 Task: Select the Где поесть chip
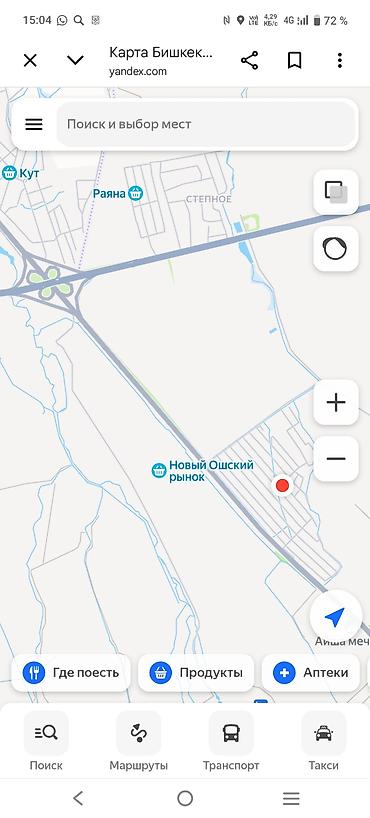[x=70, y=672]
